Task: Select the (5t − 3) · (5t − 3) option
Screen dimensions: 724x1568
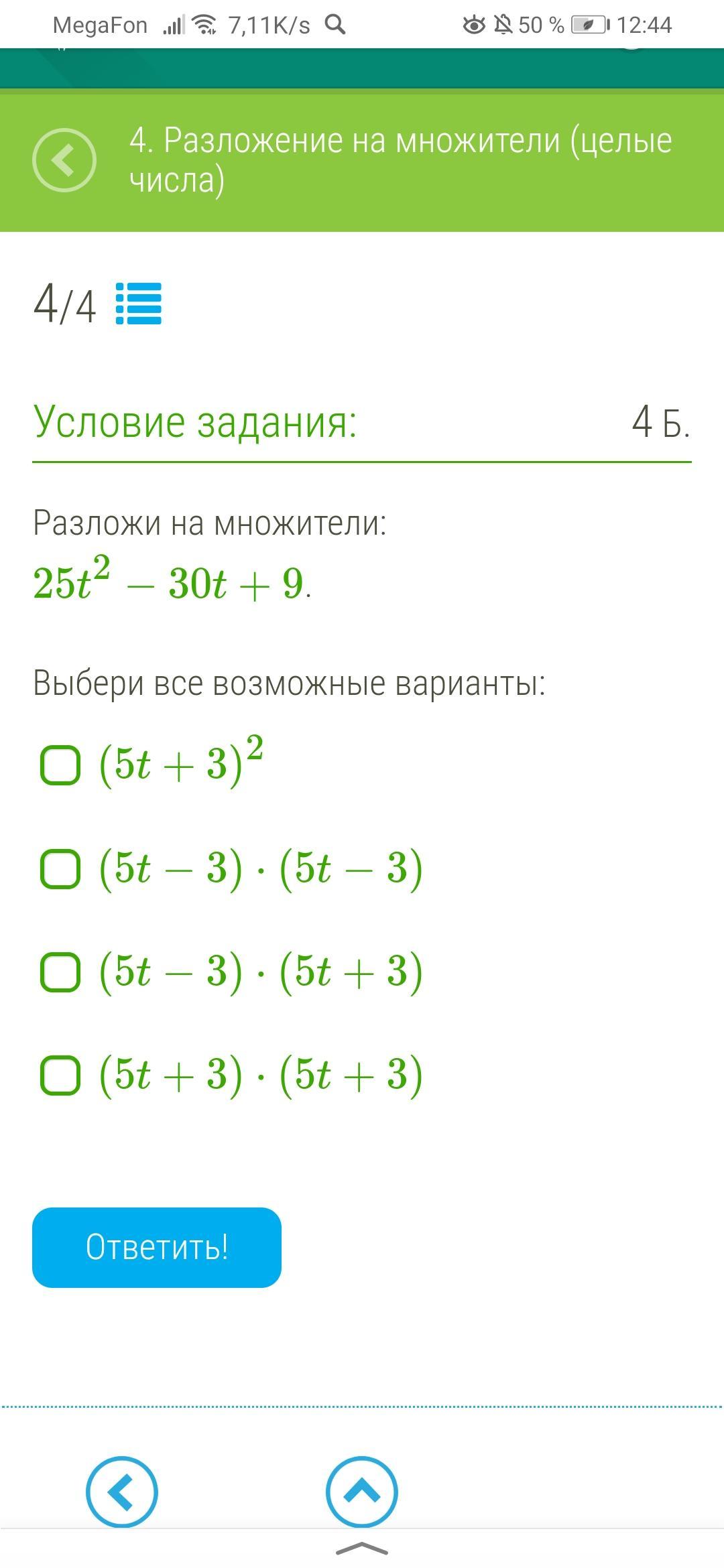Action: (60, 868)
